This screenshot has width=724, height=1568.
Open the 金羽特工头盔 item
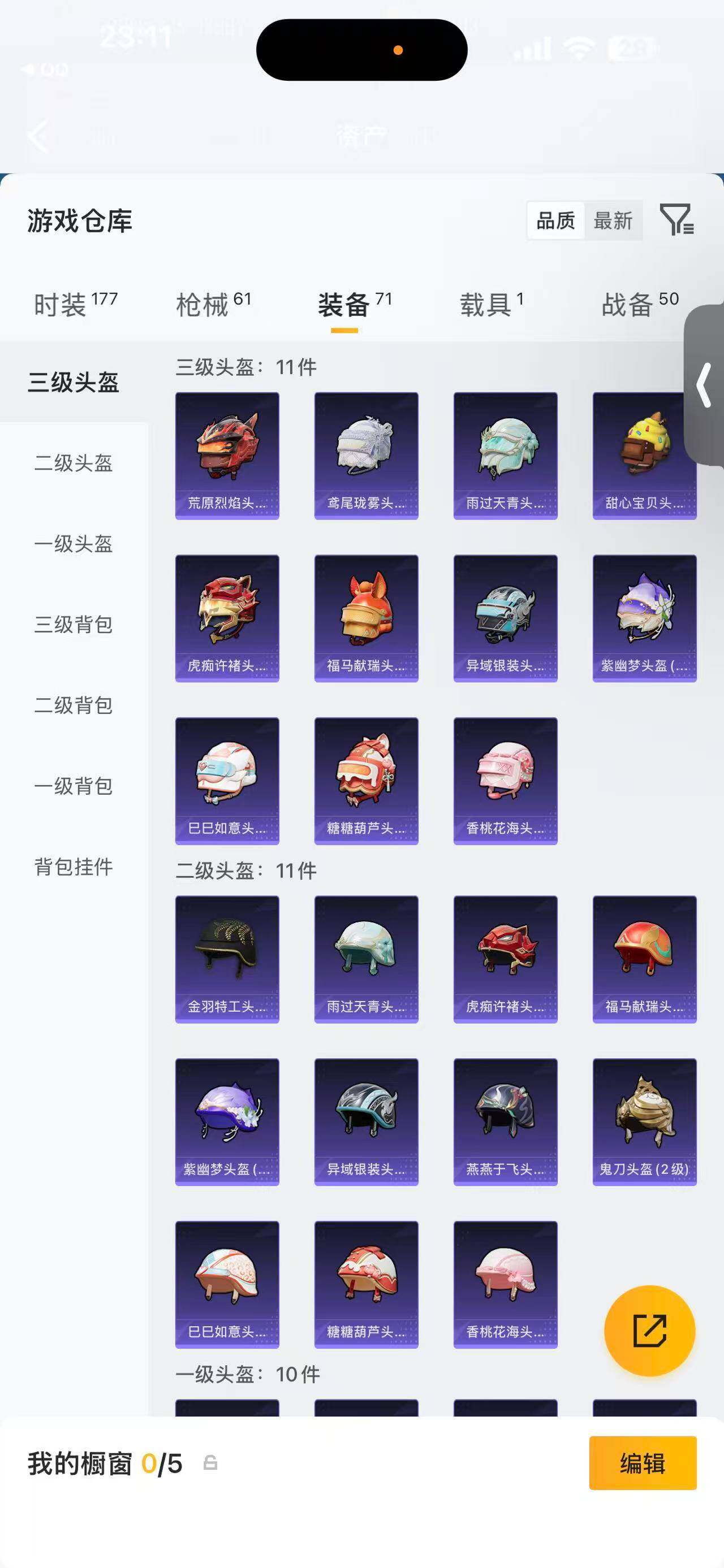pos(227,959)
